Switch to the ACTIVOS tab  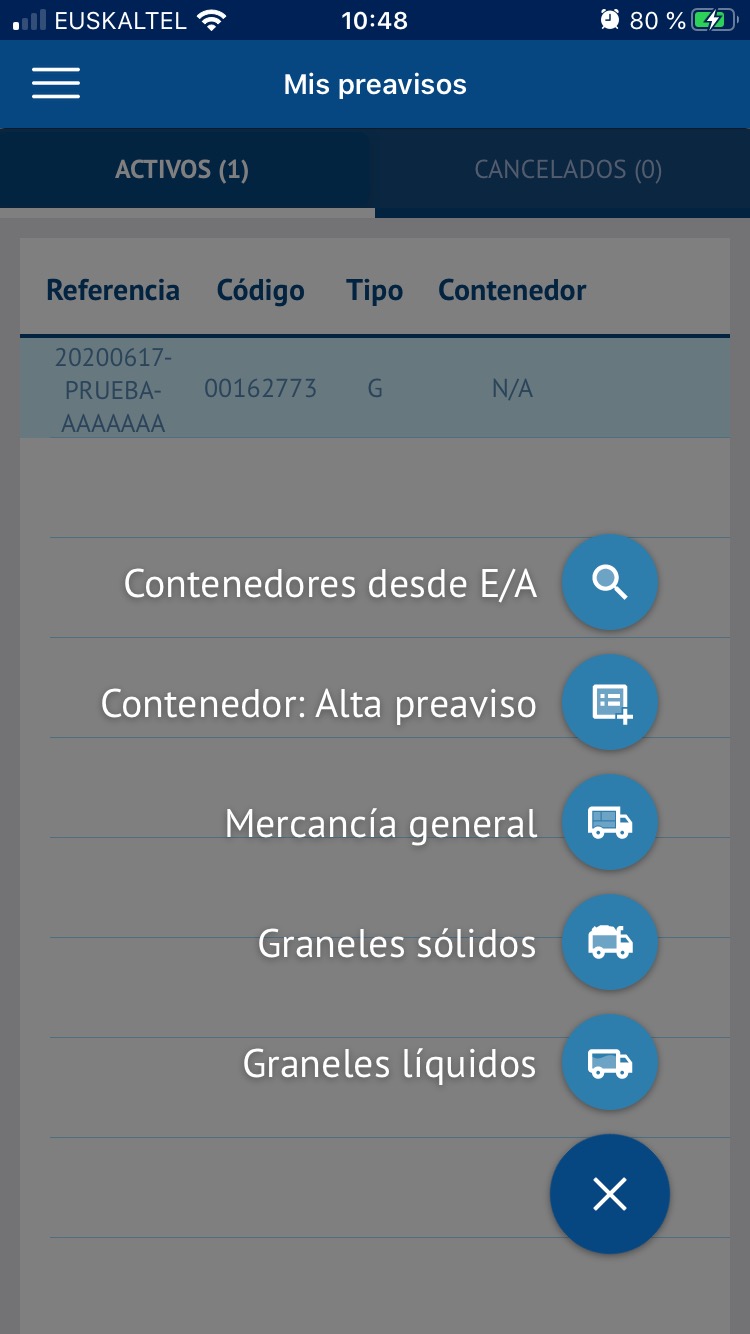(182, 170)
